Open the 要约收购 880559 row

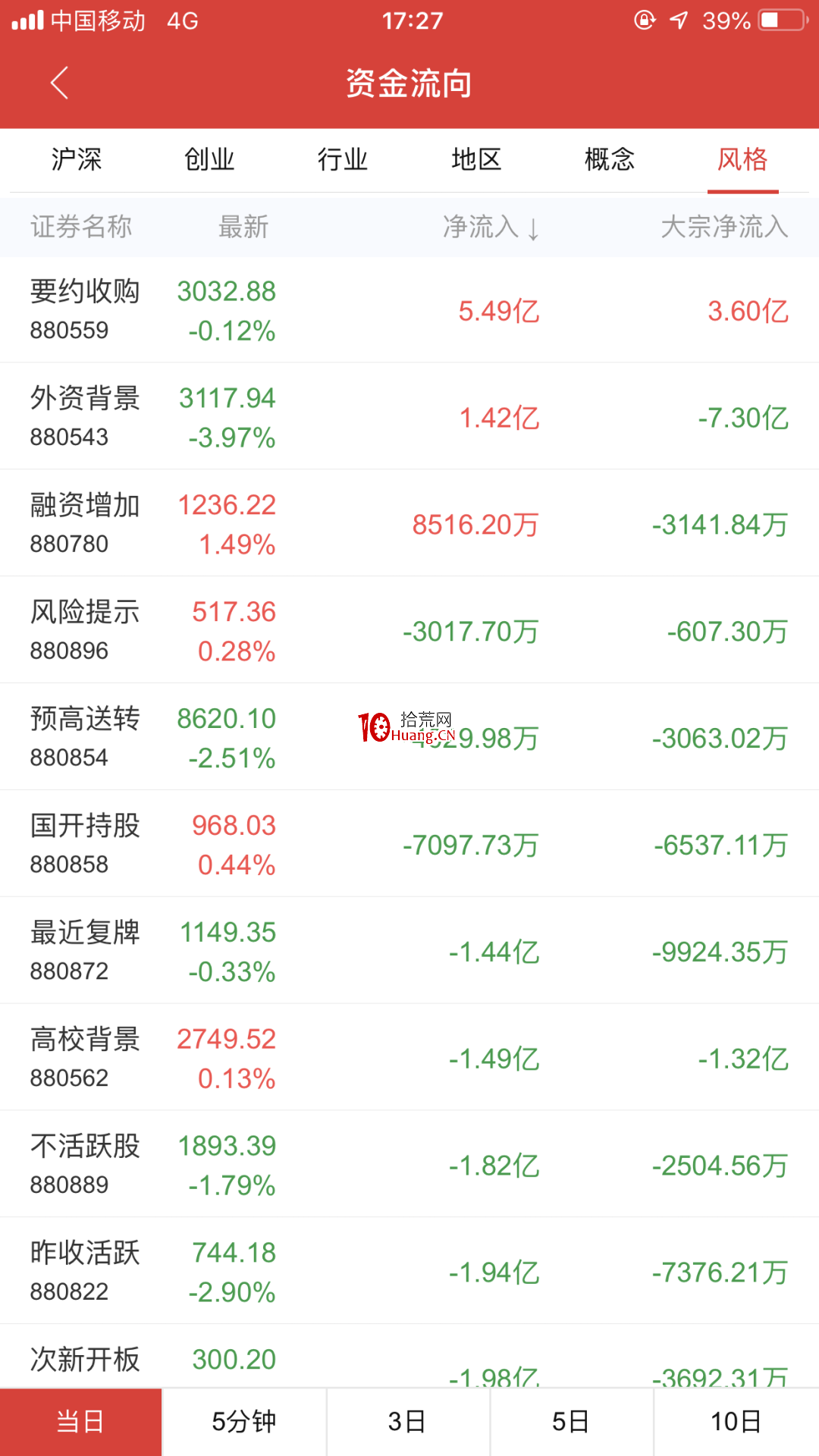(409, 309)
